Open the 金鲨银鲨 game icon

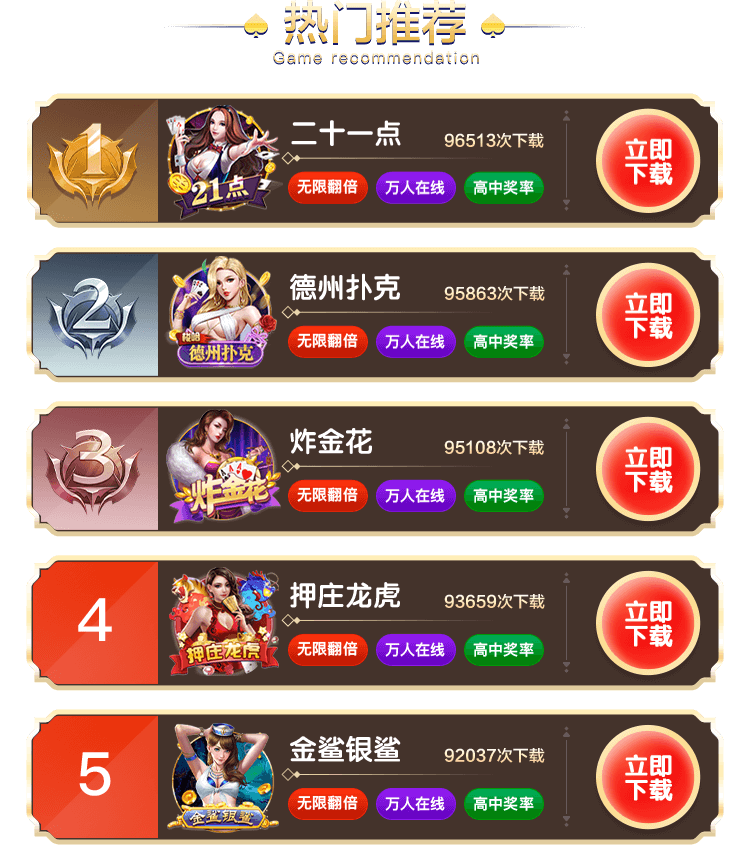(x=221, y=777)
